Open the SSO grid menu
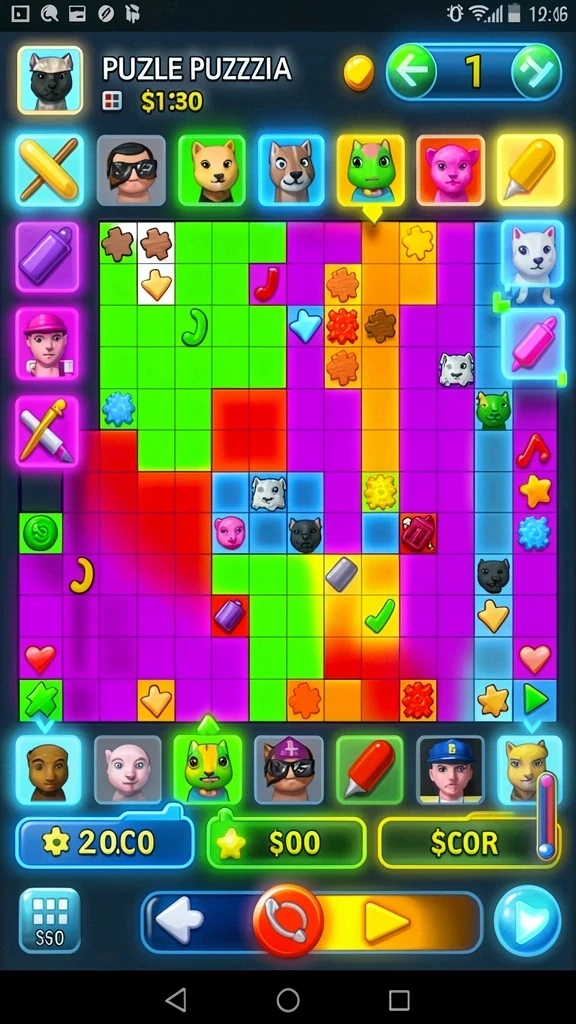 (50, 921)
